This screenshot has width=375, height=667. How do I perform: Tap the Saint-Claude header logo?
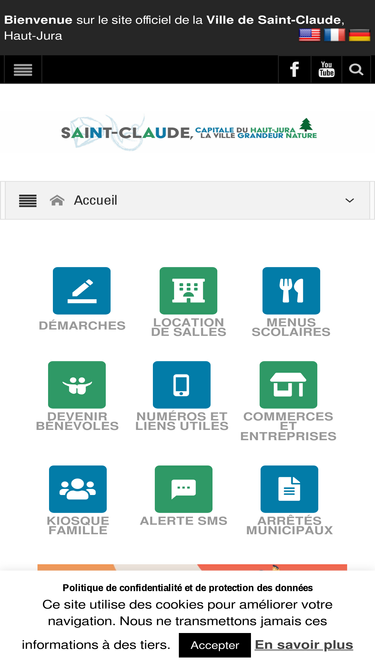tap(189, 132)
